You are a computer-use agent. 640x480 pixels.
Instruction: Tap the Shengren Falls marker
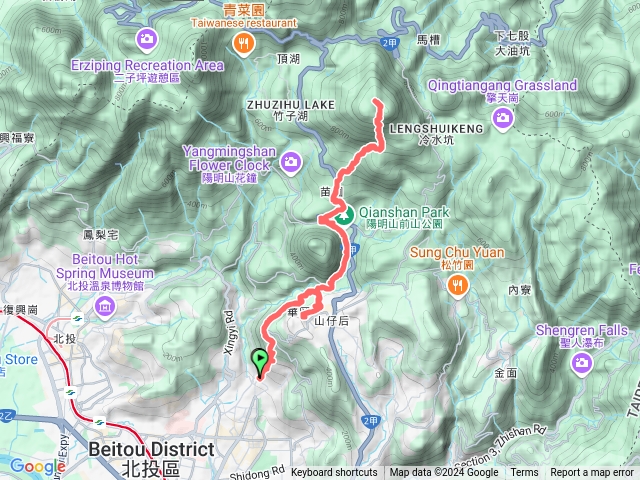[581, 362]
